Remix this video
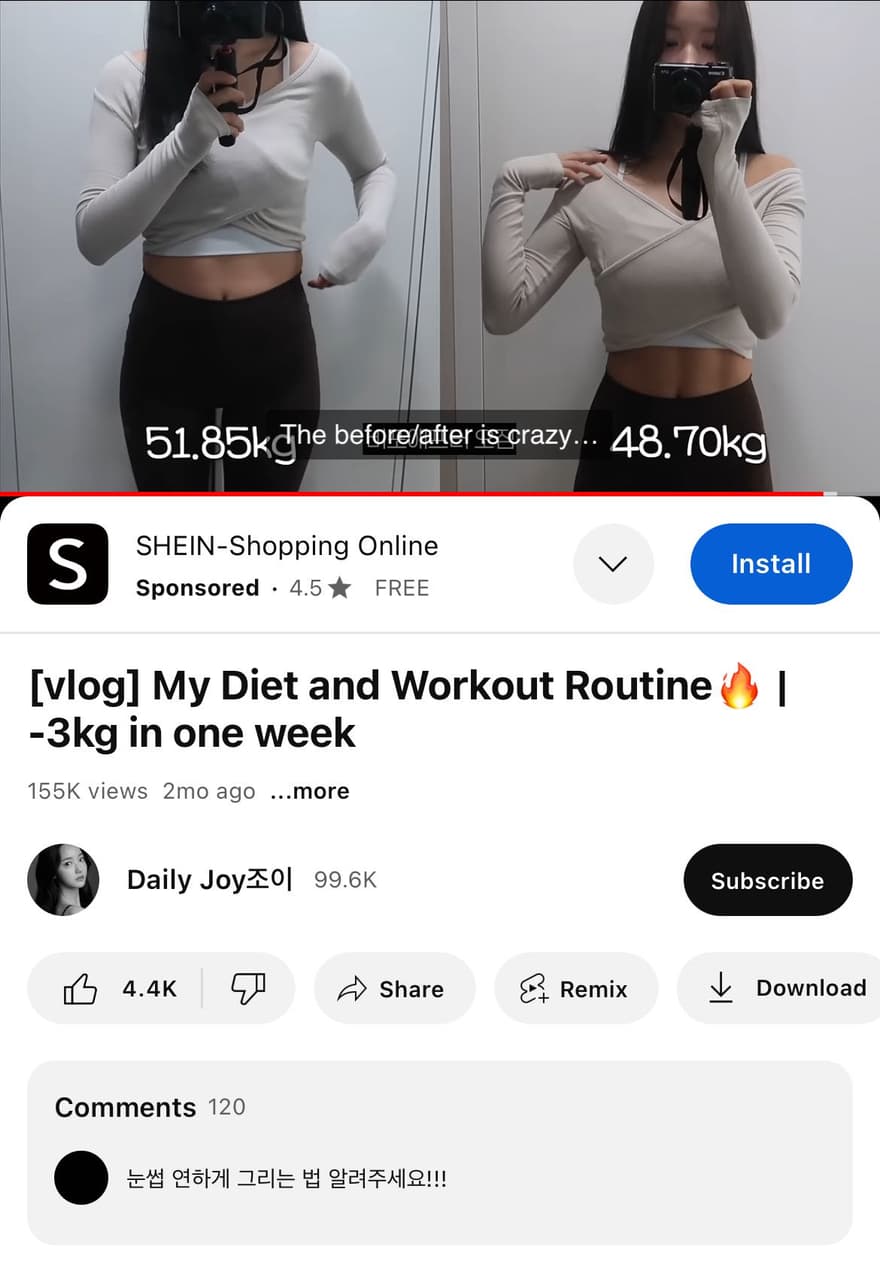This screenshot has height=1280, width=880. click(575, 989)
